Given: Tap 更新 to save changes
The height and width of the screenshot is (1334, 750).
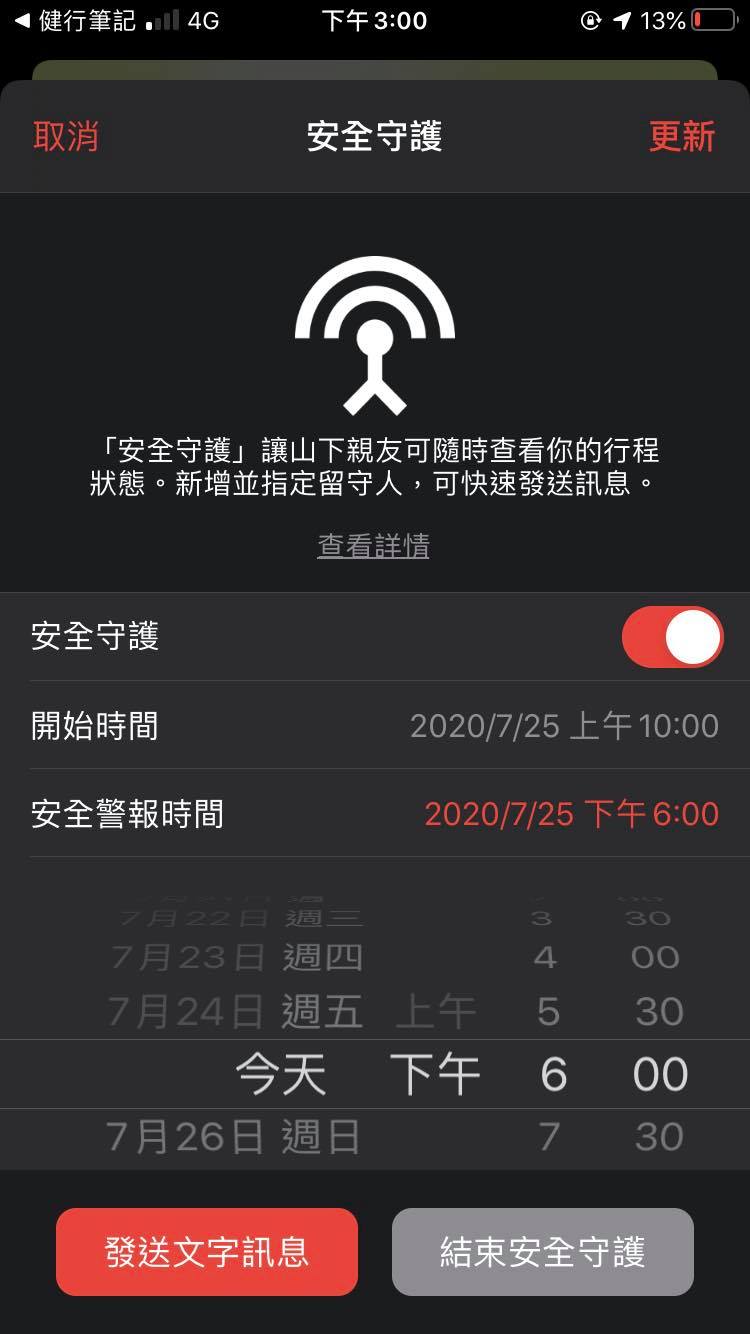Looking at the screenshot, I should [x=684, y=137].
